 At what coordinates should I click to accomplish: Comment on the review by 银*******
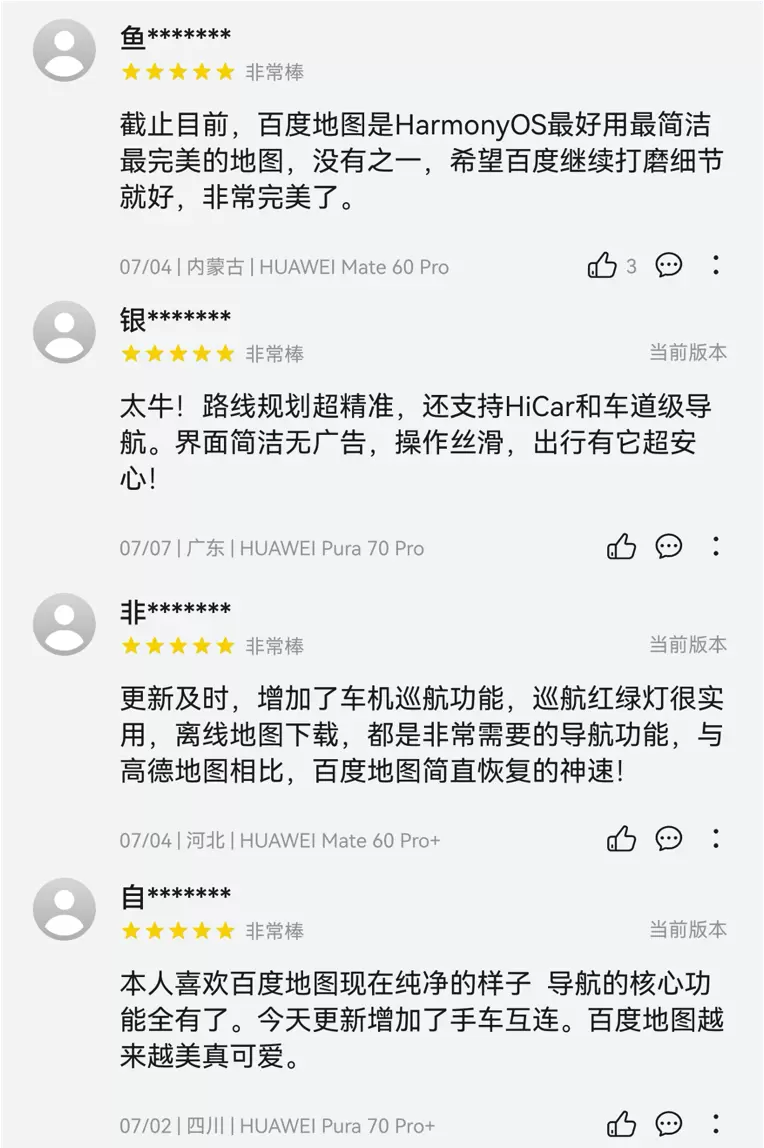669,547
